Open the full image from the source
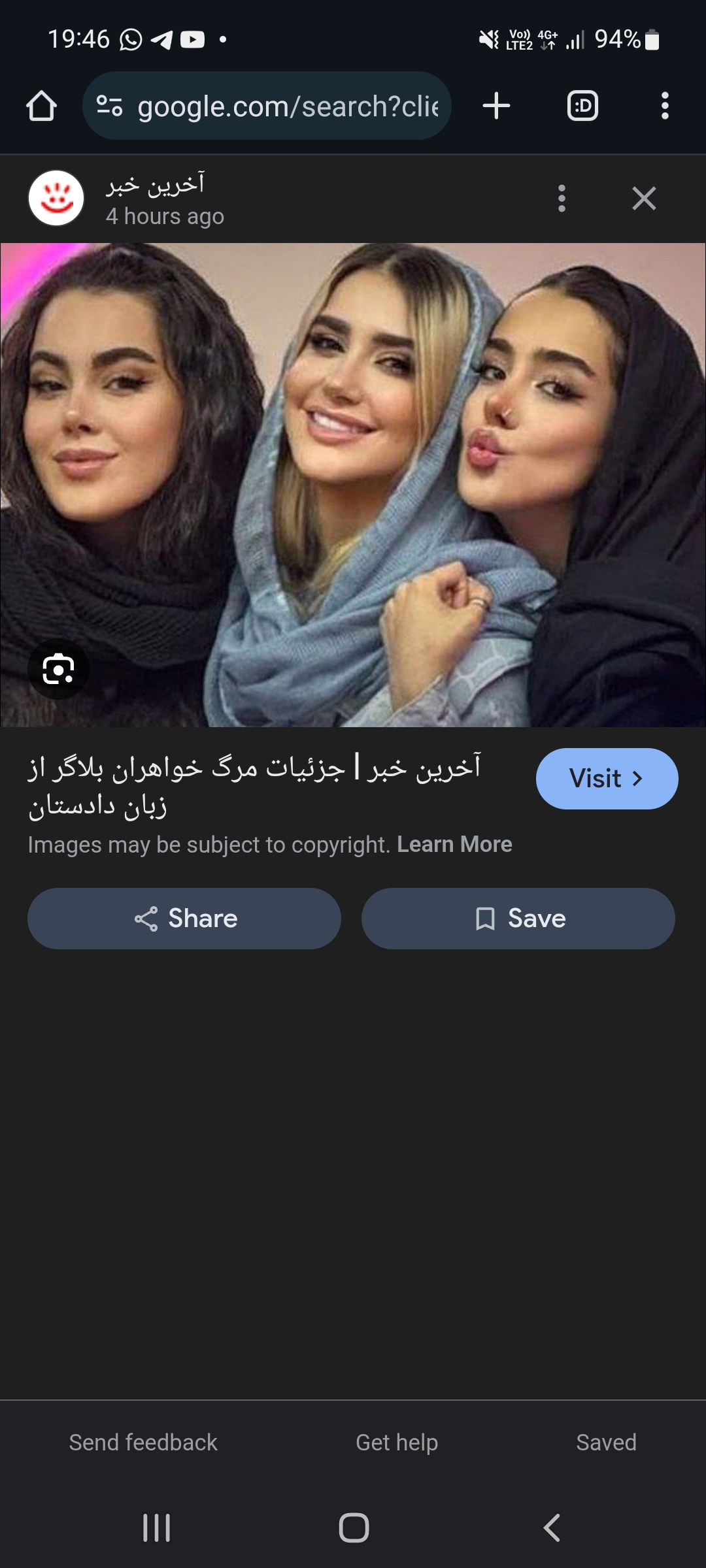Viewport: 706px width, 1568px height. [353, 485]
